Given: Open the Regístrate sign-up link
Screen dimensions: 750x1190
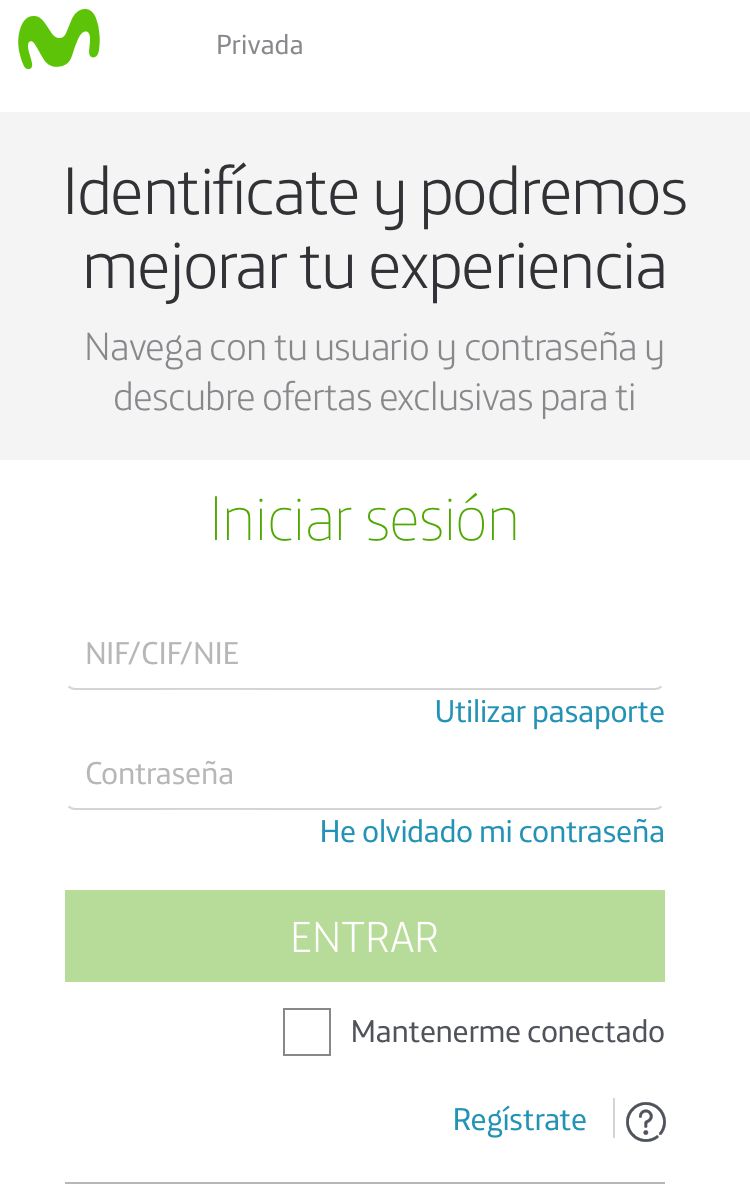Looking at the screenshot, I should tap(519, 1120).
